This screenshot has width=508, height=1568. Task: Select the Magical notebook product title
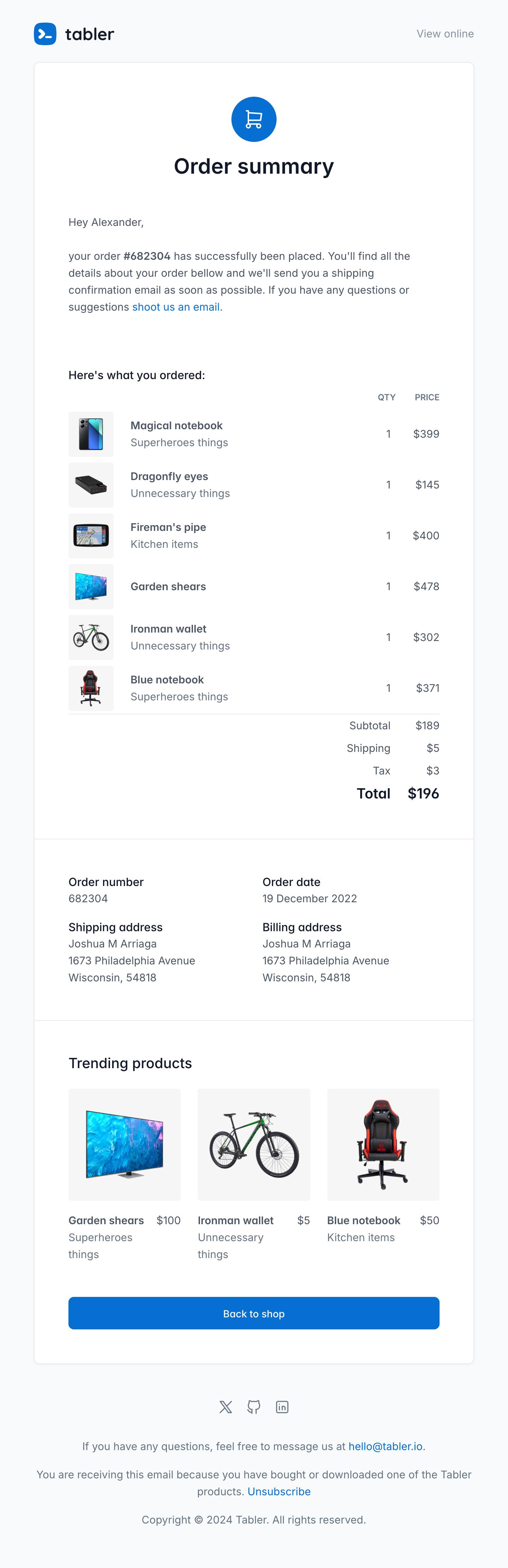[x=176, y=425]
